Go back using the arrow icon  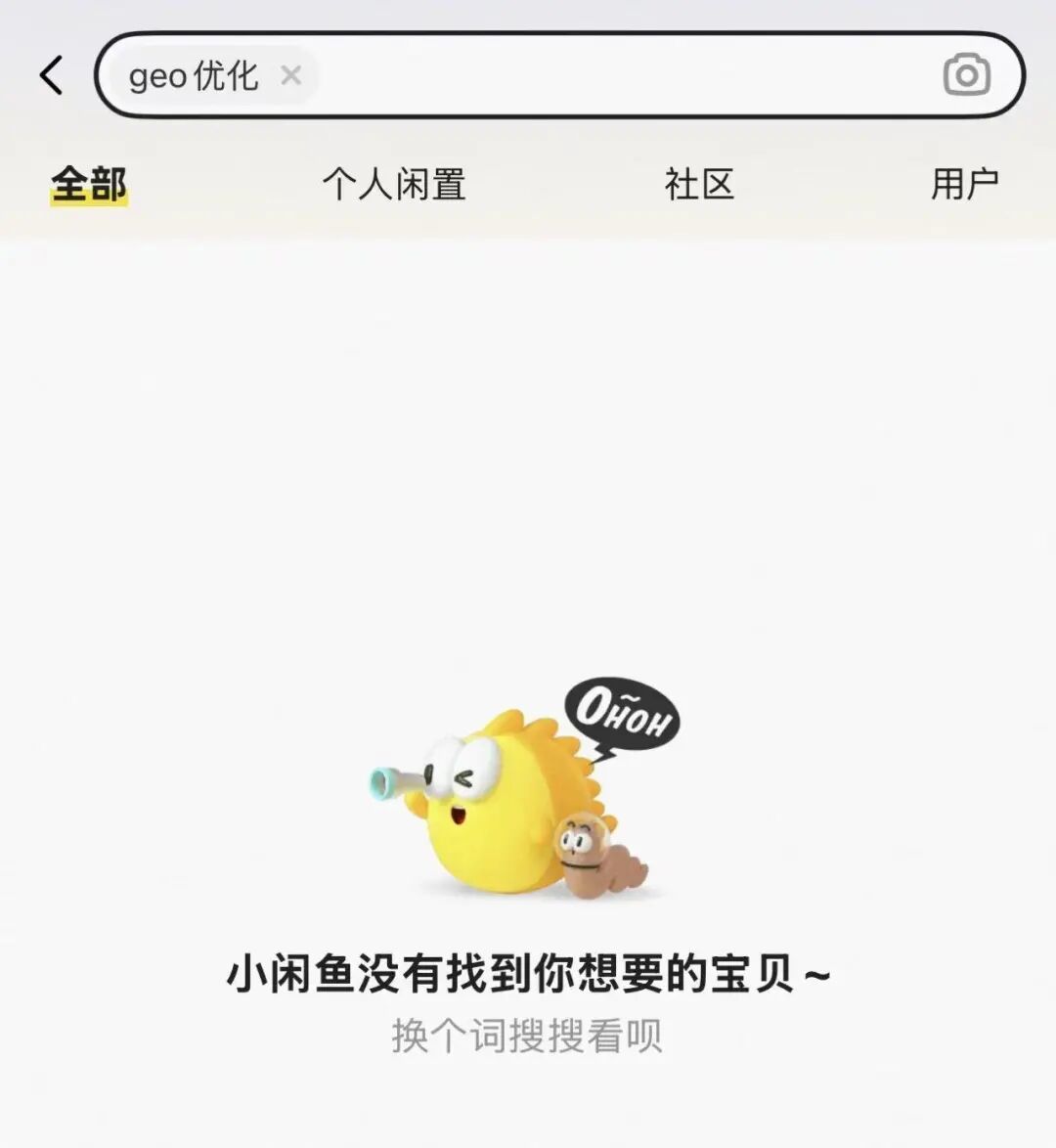coord(52,75)
